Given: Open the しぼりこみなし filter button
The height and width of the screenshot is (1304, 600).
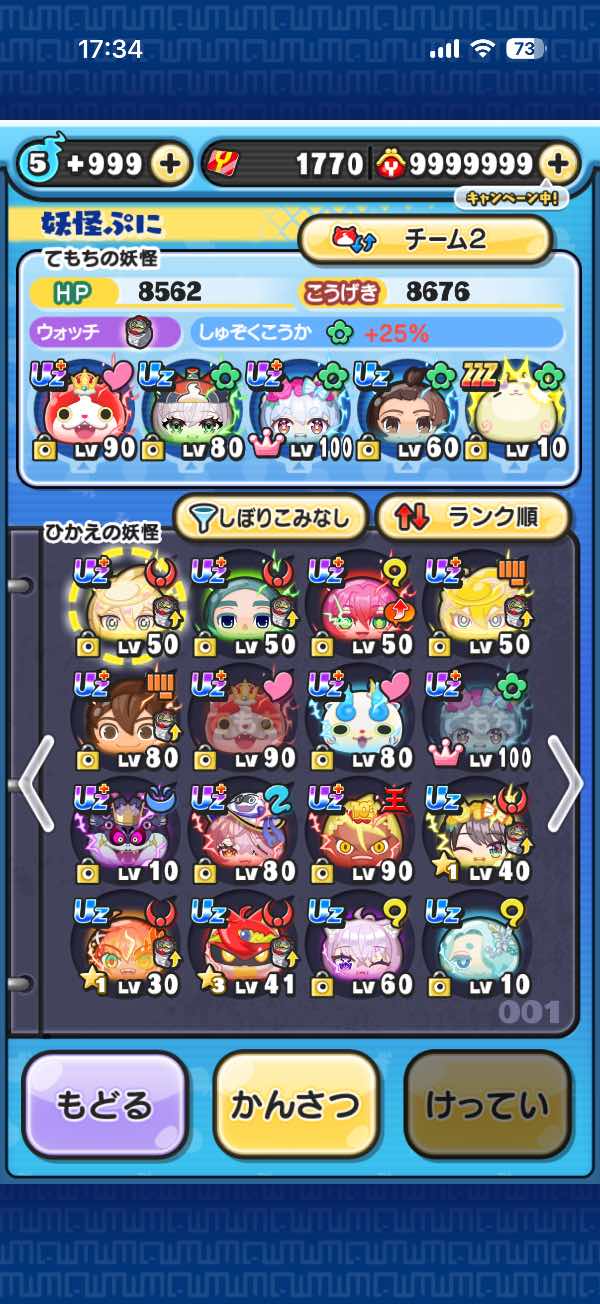Looking at the screenshot, I should (x=269, y=517).
